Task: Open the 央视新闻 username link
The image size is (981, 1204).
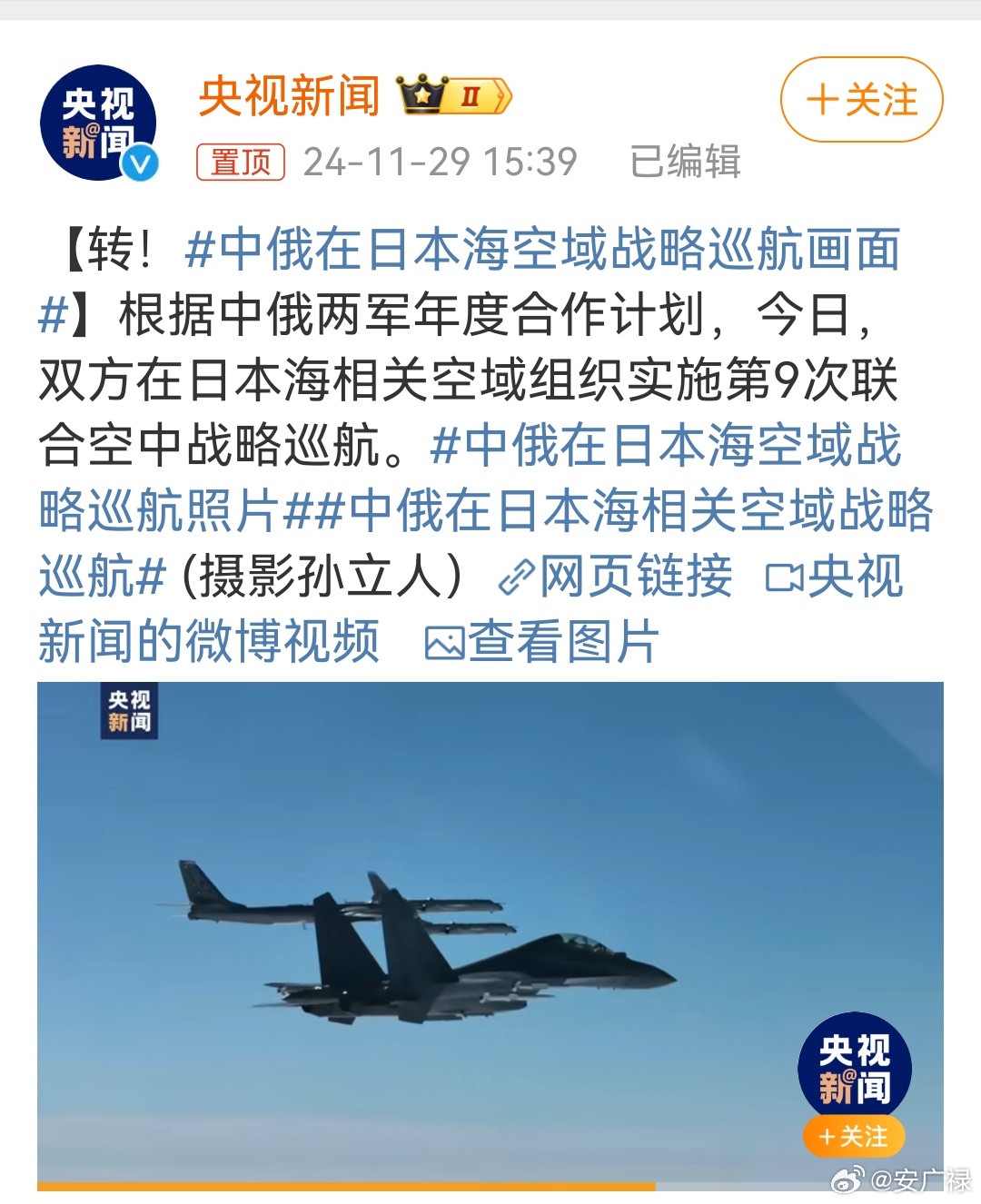Action: click(x=289, y=96)
